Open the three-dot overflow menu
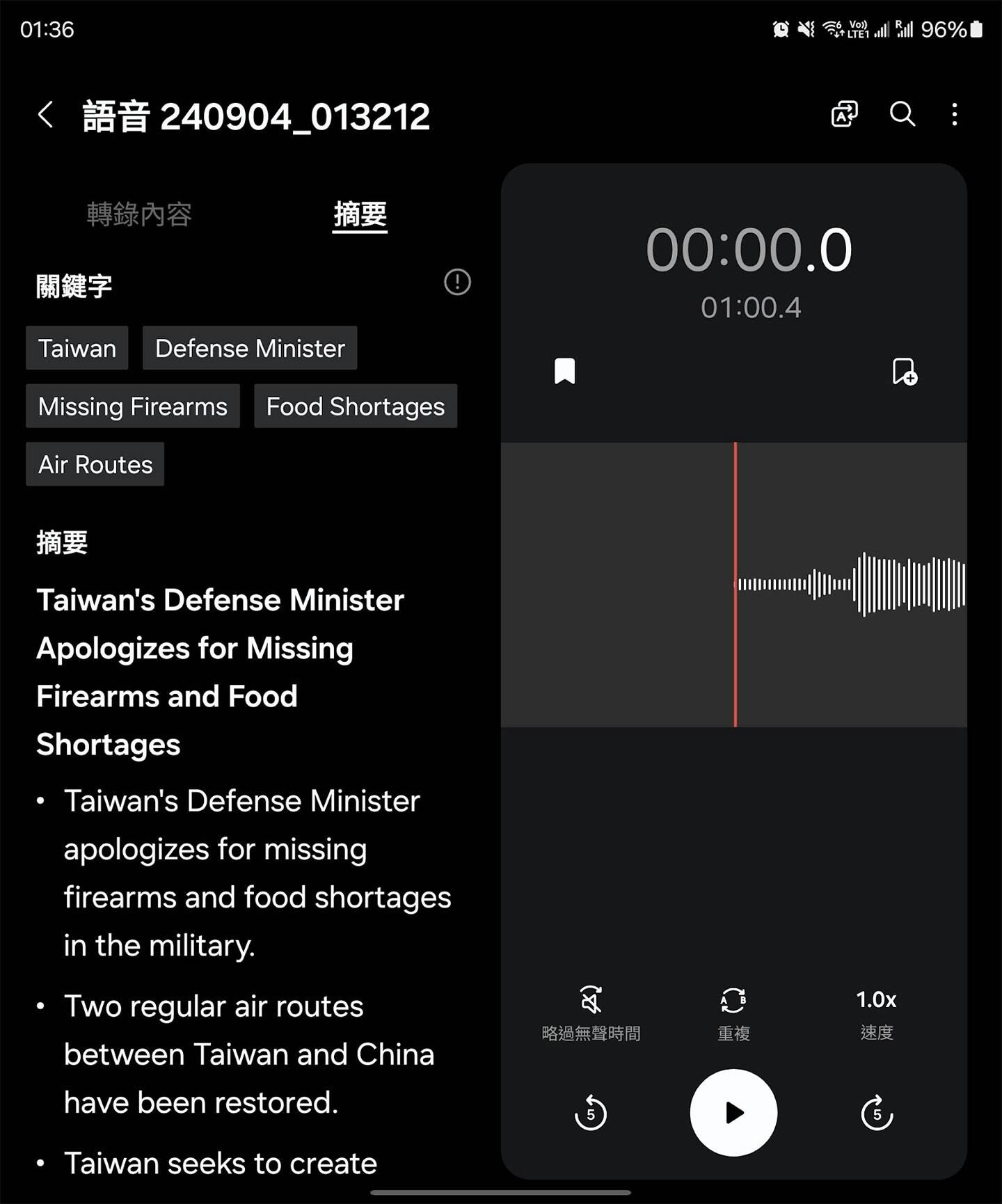1002x1204 pixels. click(x=955, y=113)
